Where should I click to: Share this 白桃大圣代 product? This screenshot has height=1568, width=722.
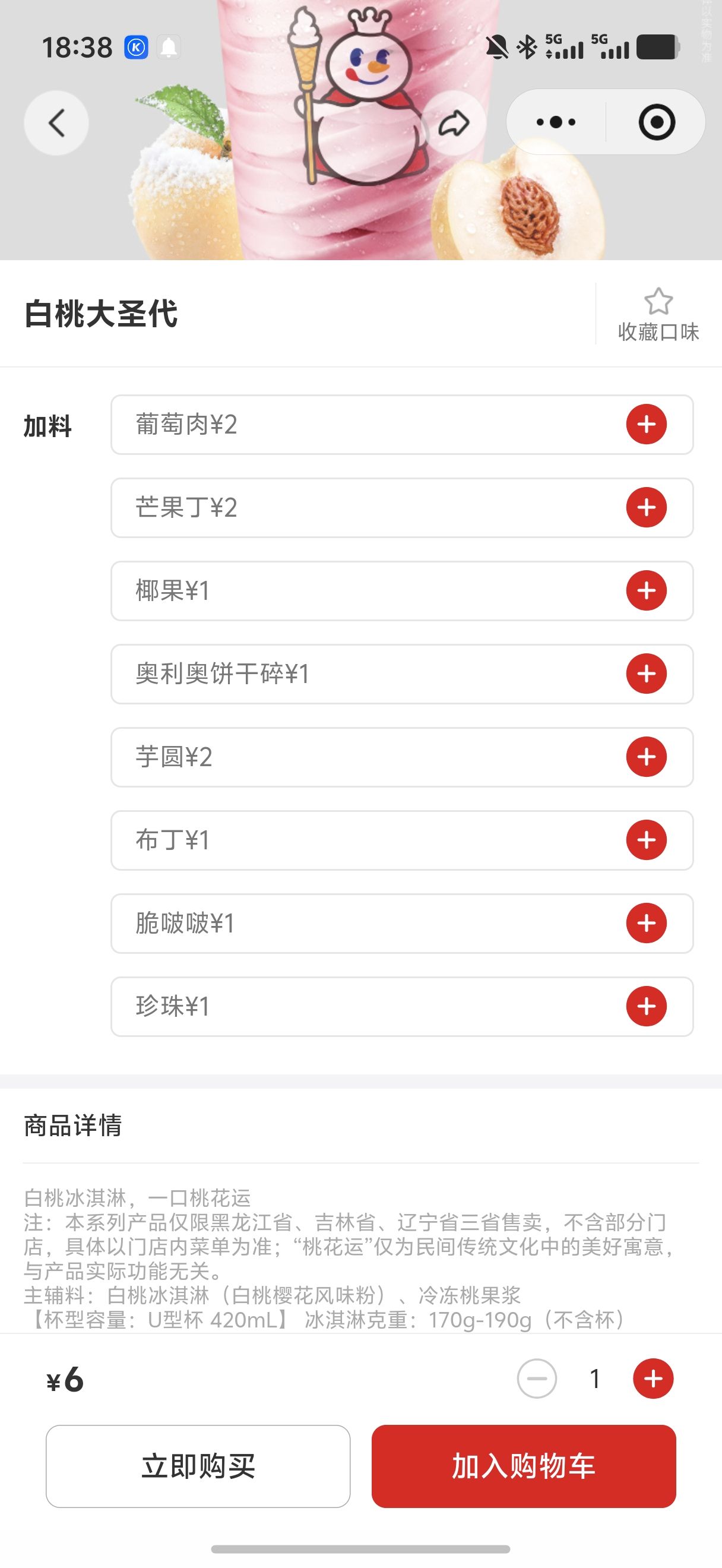454,124
